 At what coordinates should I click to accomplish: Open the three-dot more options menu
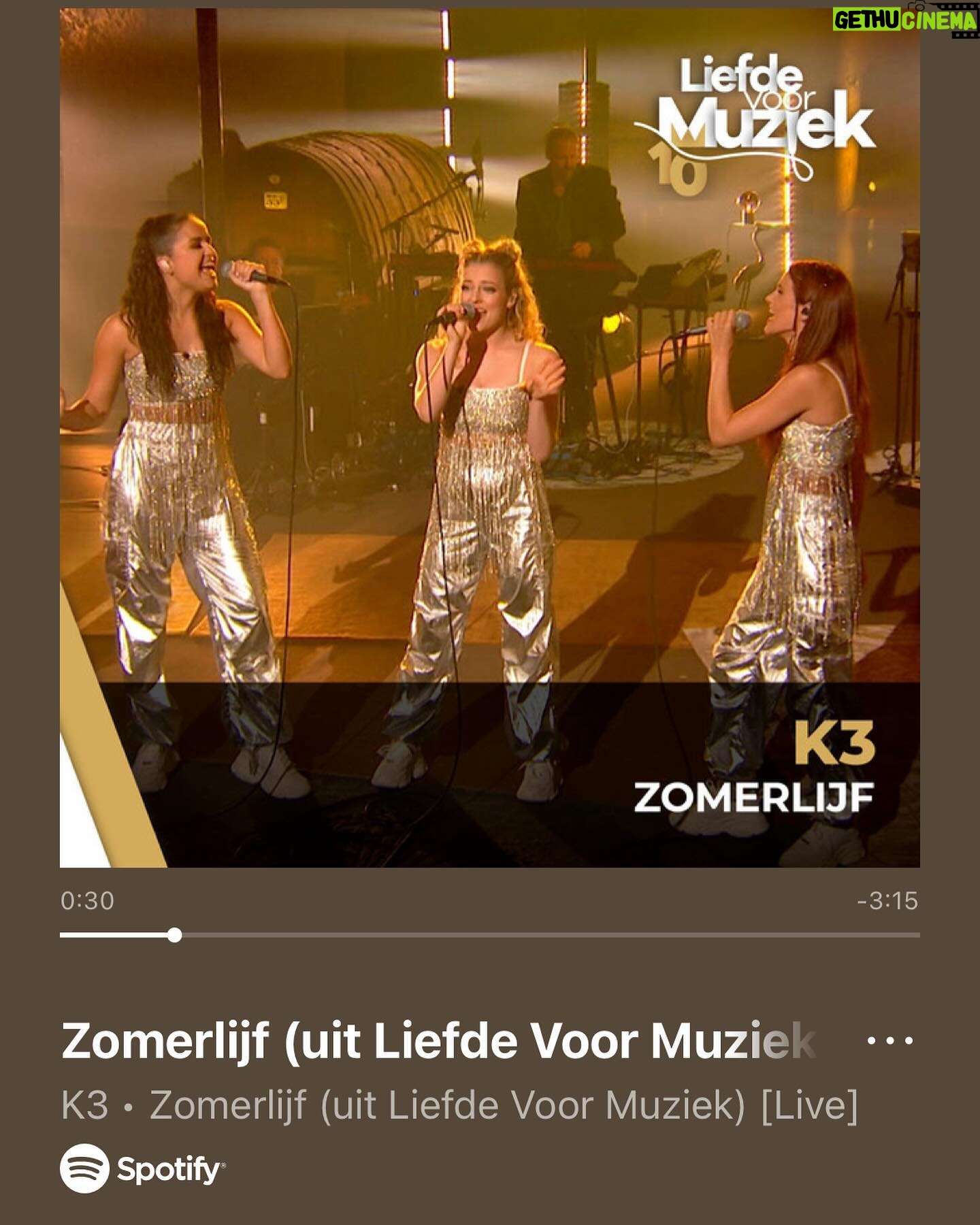coord(889,1041)
